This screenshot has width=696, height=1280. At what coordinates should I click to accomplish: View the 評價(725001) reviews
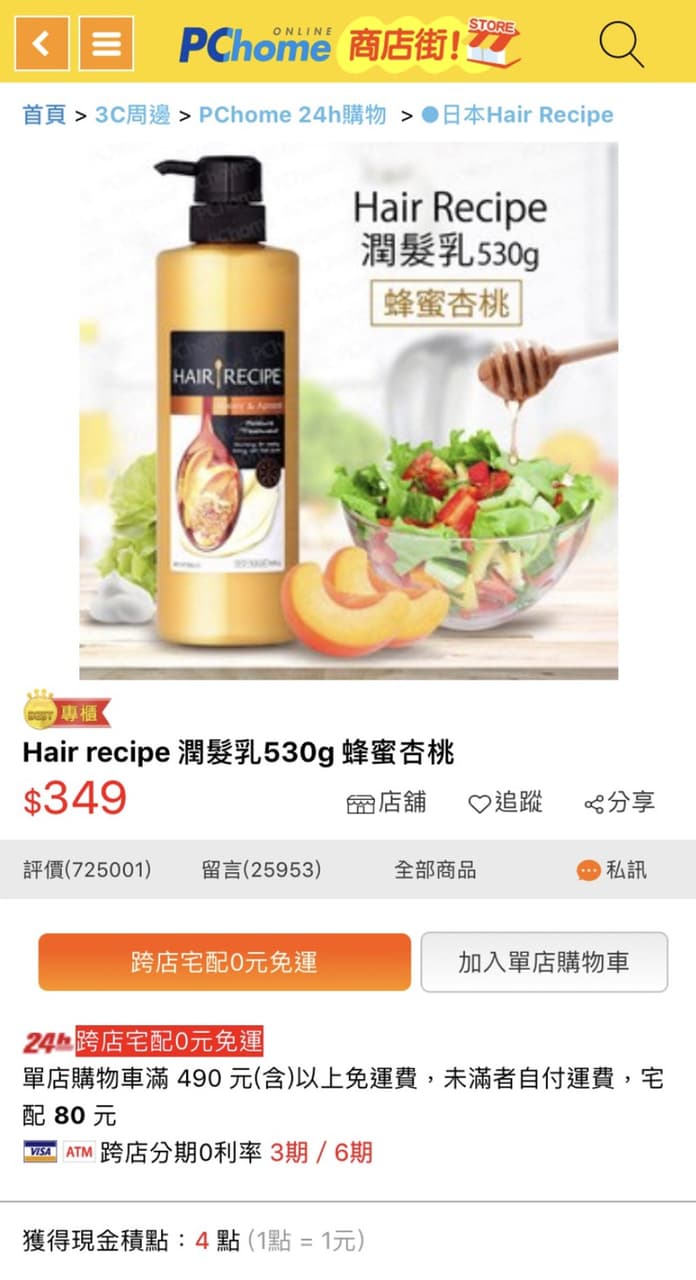87,870
